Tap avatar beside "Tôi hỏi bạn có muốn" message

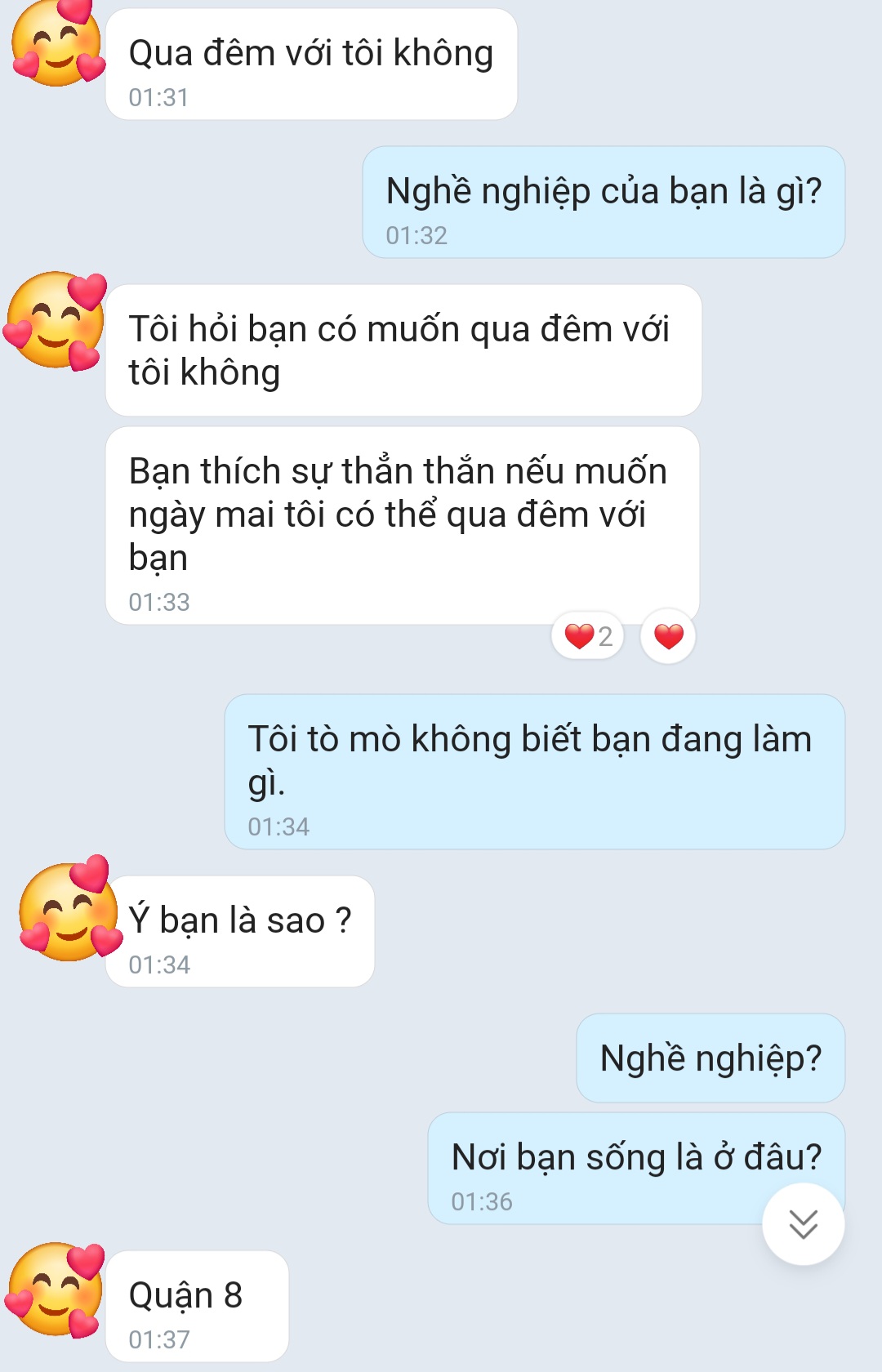56,321
